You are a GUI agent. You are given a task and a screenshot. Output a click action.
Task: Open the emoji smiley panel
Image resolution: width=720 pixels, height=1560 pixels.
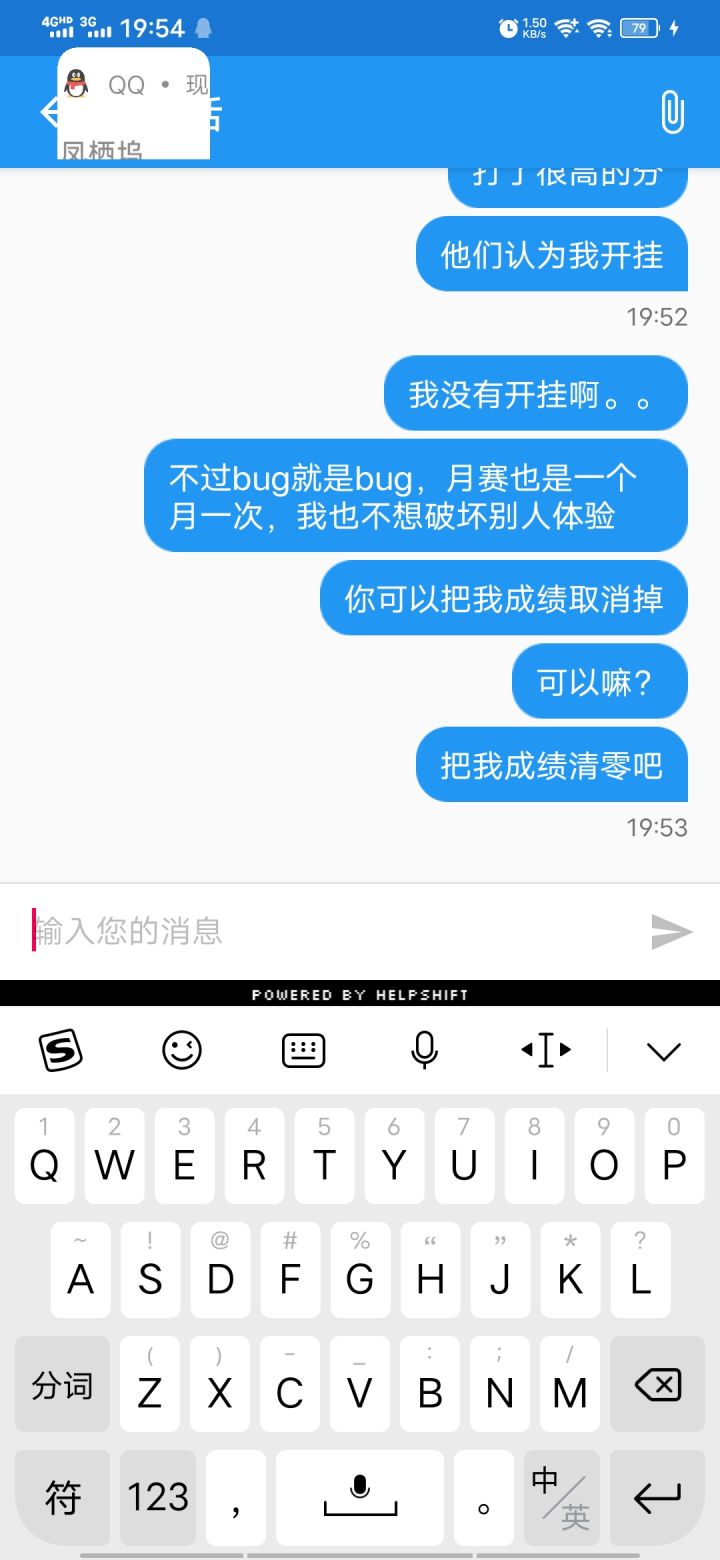click(182, 1050)
